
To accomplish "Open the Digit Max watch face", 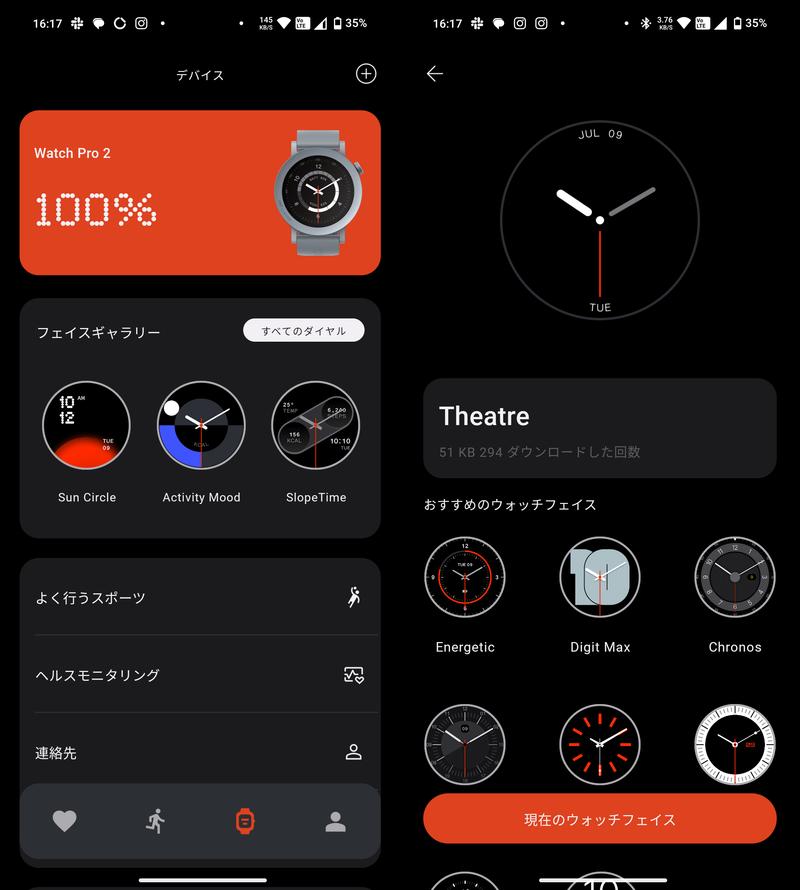I will click(600, 577).
